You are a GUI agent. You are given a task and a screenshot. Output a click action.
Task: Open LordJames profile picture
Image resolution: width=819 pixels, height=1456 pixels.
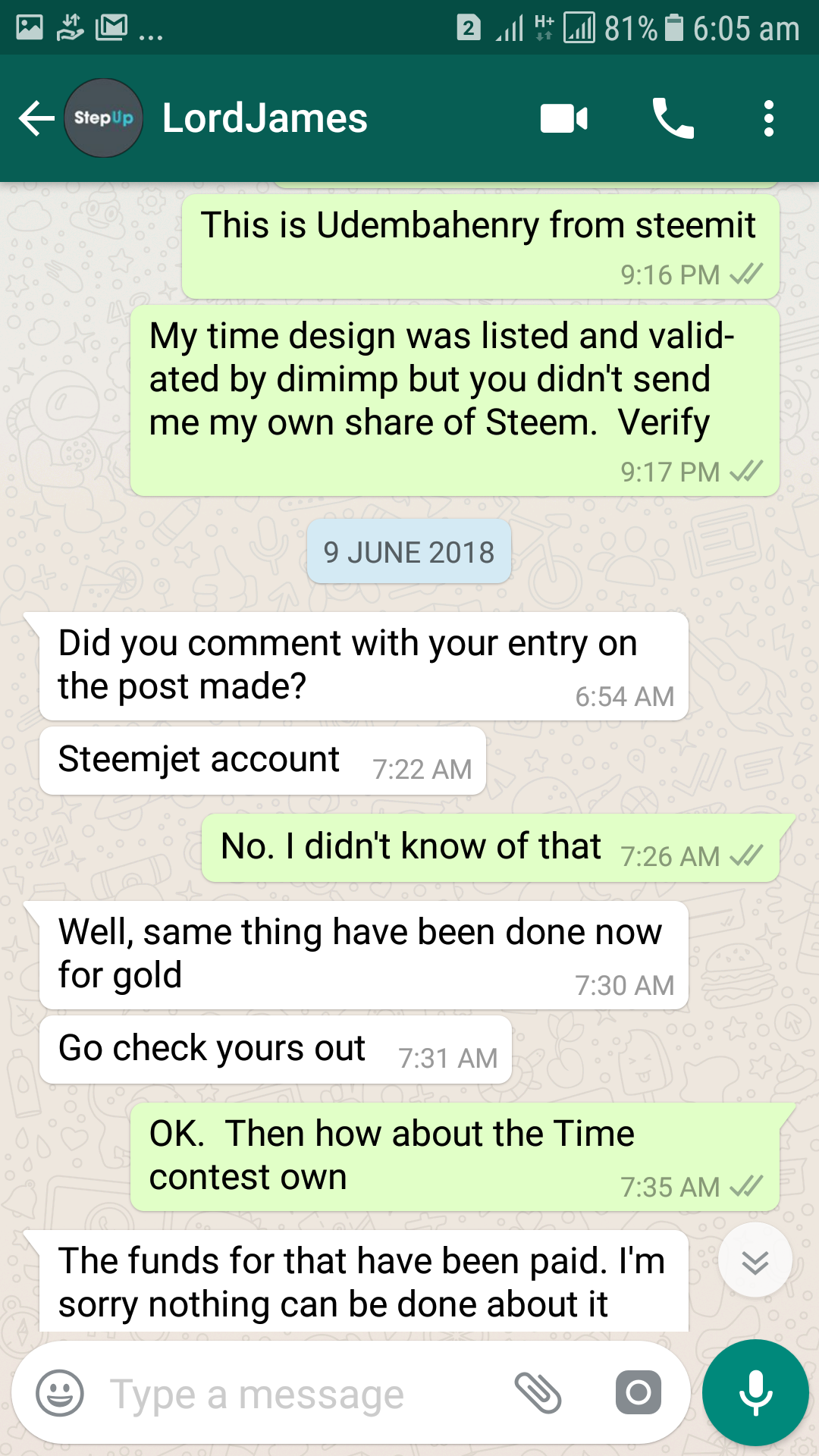point(104,118)
